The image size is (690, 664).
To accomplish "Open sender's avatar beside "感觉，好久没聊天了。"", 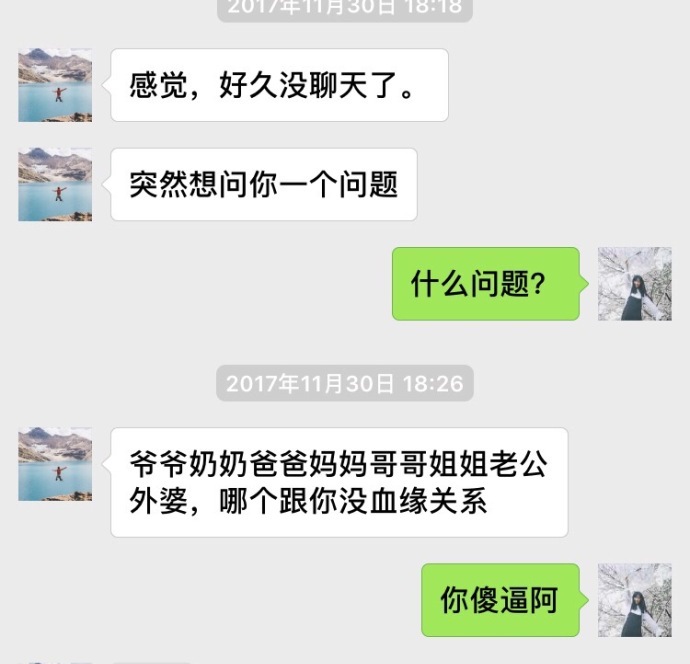I will (55, 85).
